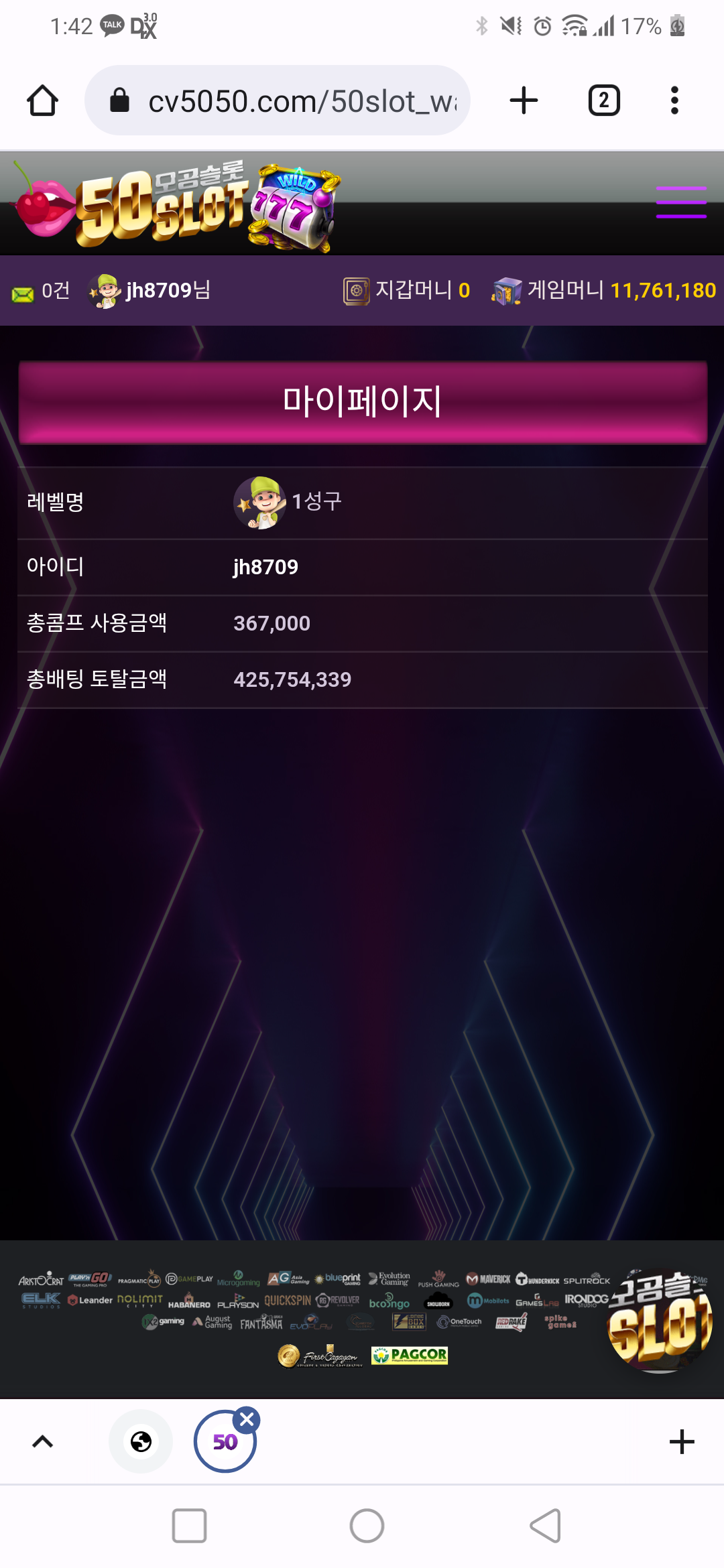The height and width of the screenshot is (1568, 724).
Task: Add a tab with the bottom plus
Action: click(682, 1441)
